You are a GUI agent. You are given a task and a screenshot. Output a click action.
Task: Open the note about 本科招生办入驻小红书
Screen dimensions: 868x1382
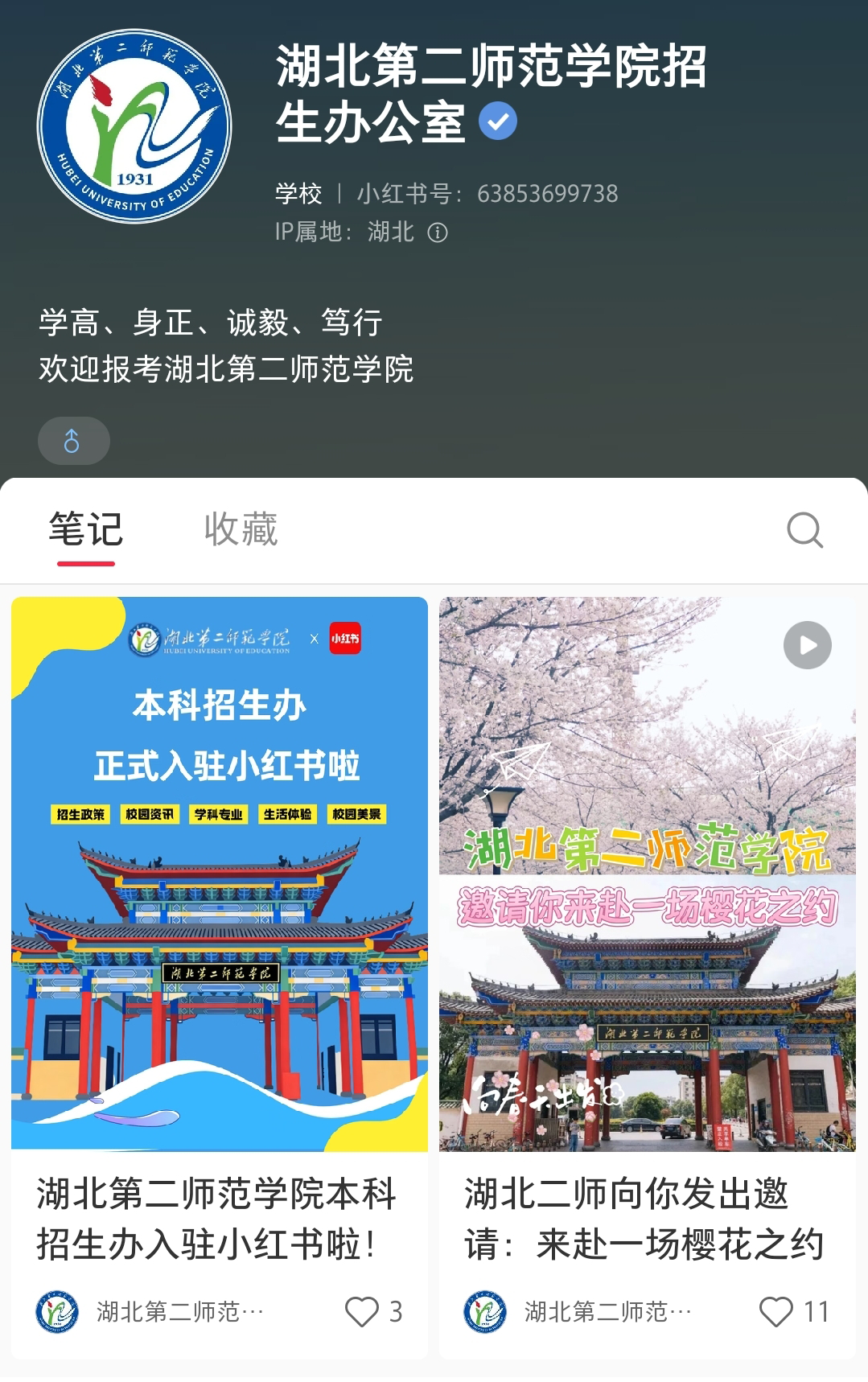[219, 874]
